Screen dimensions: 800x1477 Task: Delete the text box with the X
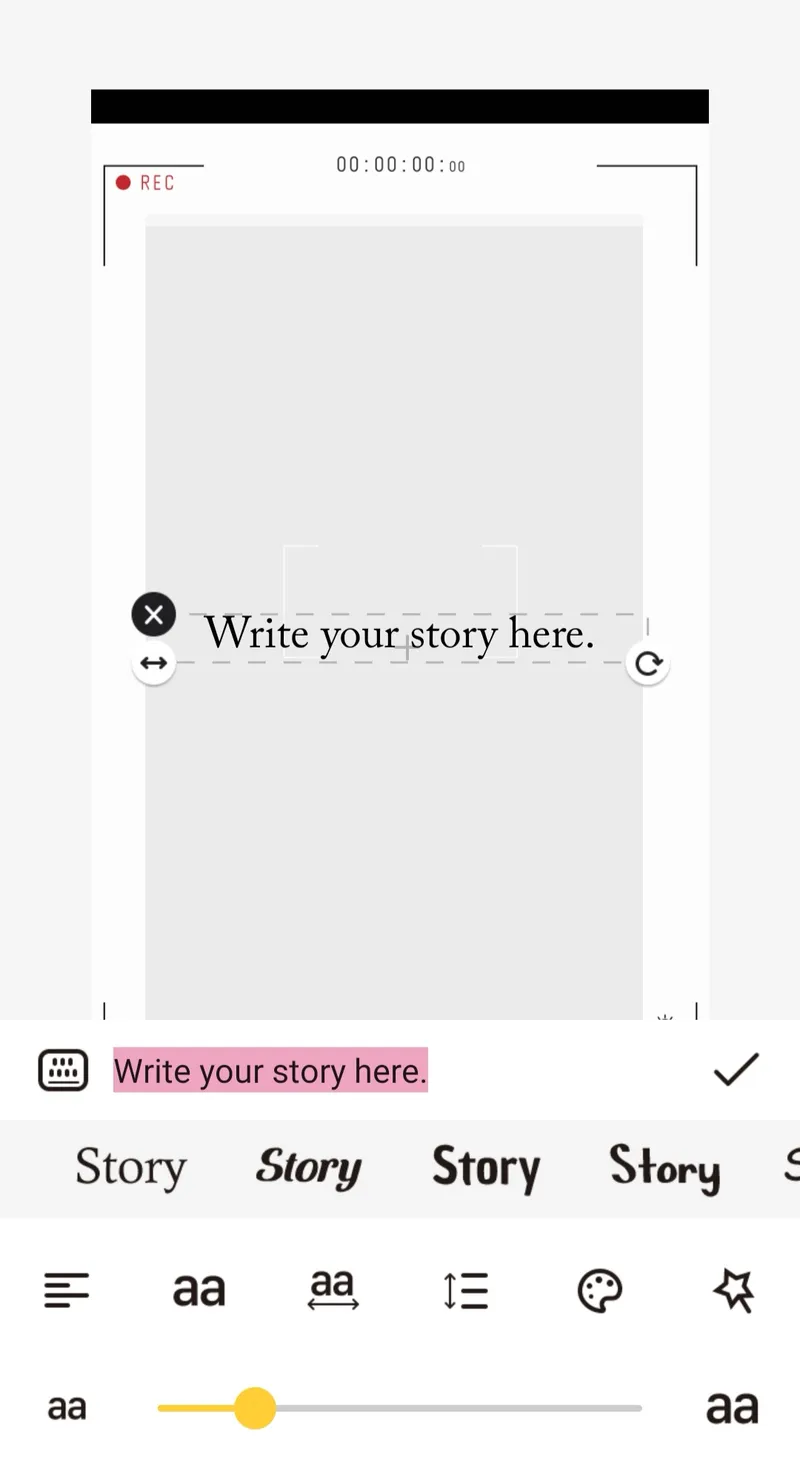click(153, 615)
